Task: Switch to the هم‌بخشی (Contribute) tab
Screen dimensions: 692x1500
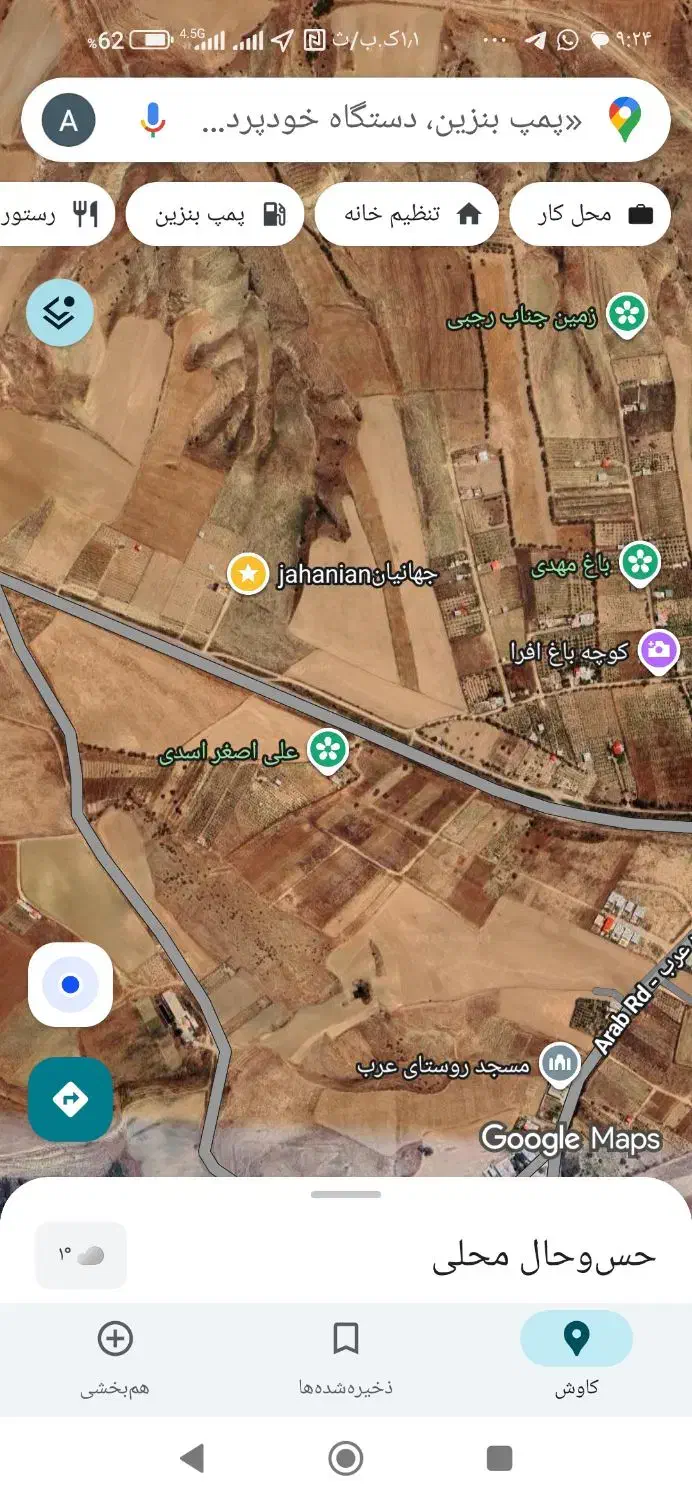Action: tap(115, 1355)
